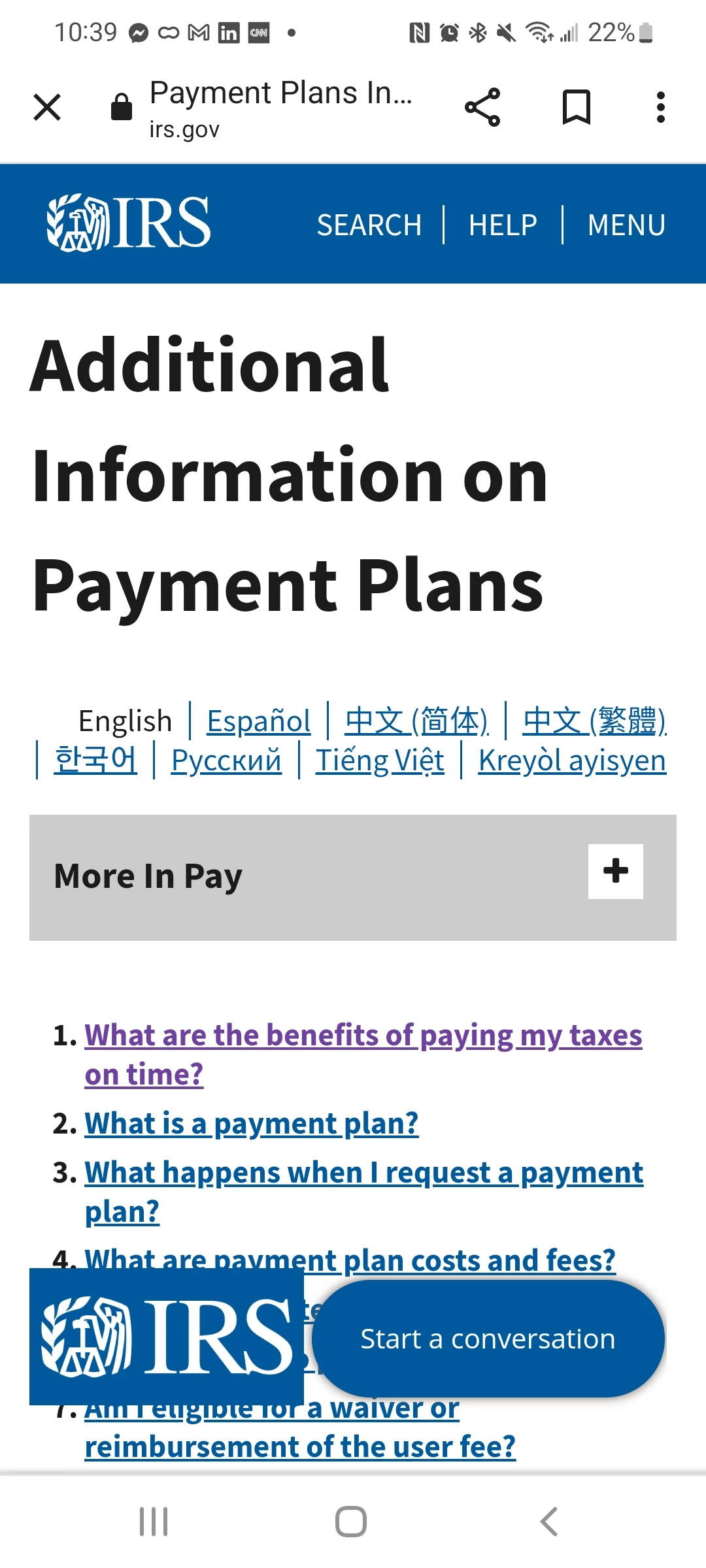This screenshot has width=706, height=1568.
Task: Open the IRS Help section
Action: click(503, 225)
